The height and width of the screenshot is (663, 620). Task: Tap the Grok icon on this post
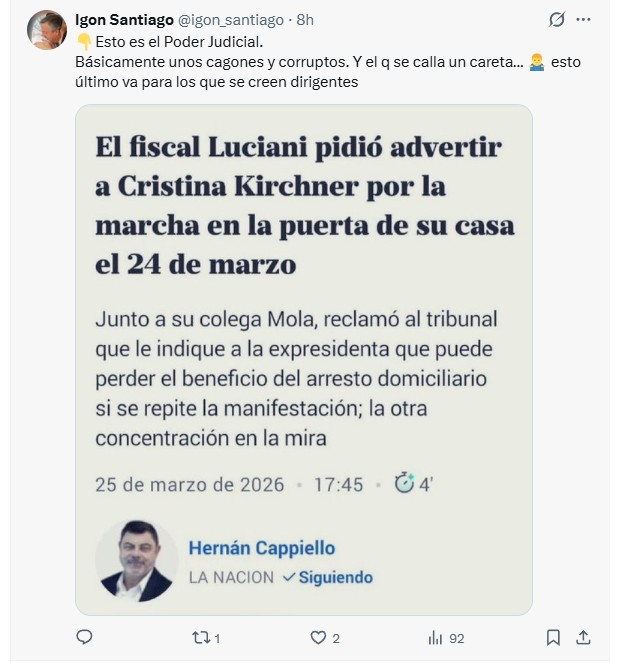tap(558, 19)
